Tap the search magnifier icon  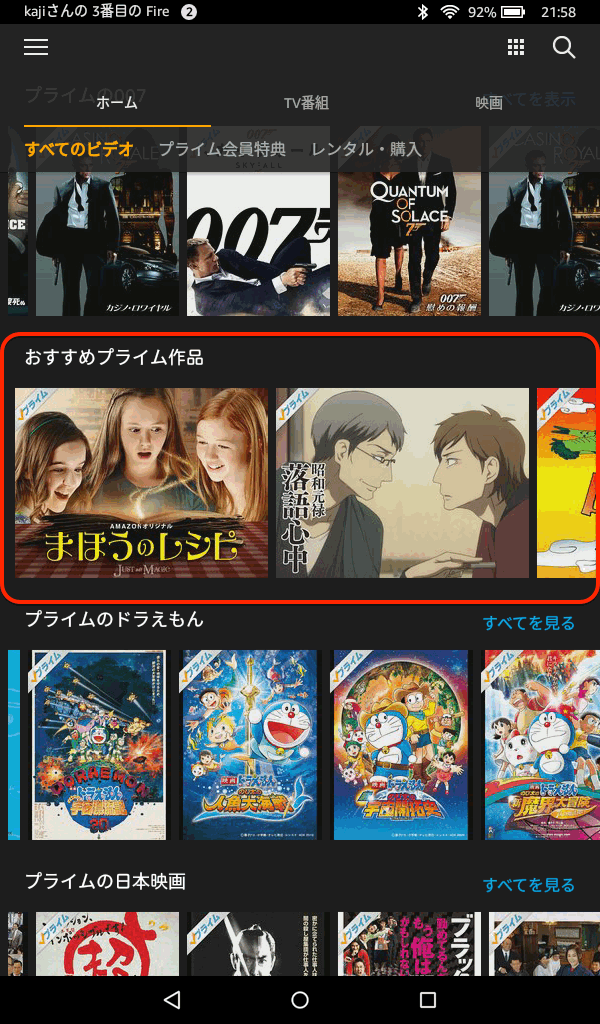click(x=564, y=48)
